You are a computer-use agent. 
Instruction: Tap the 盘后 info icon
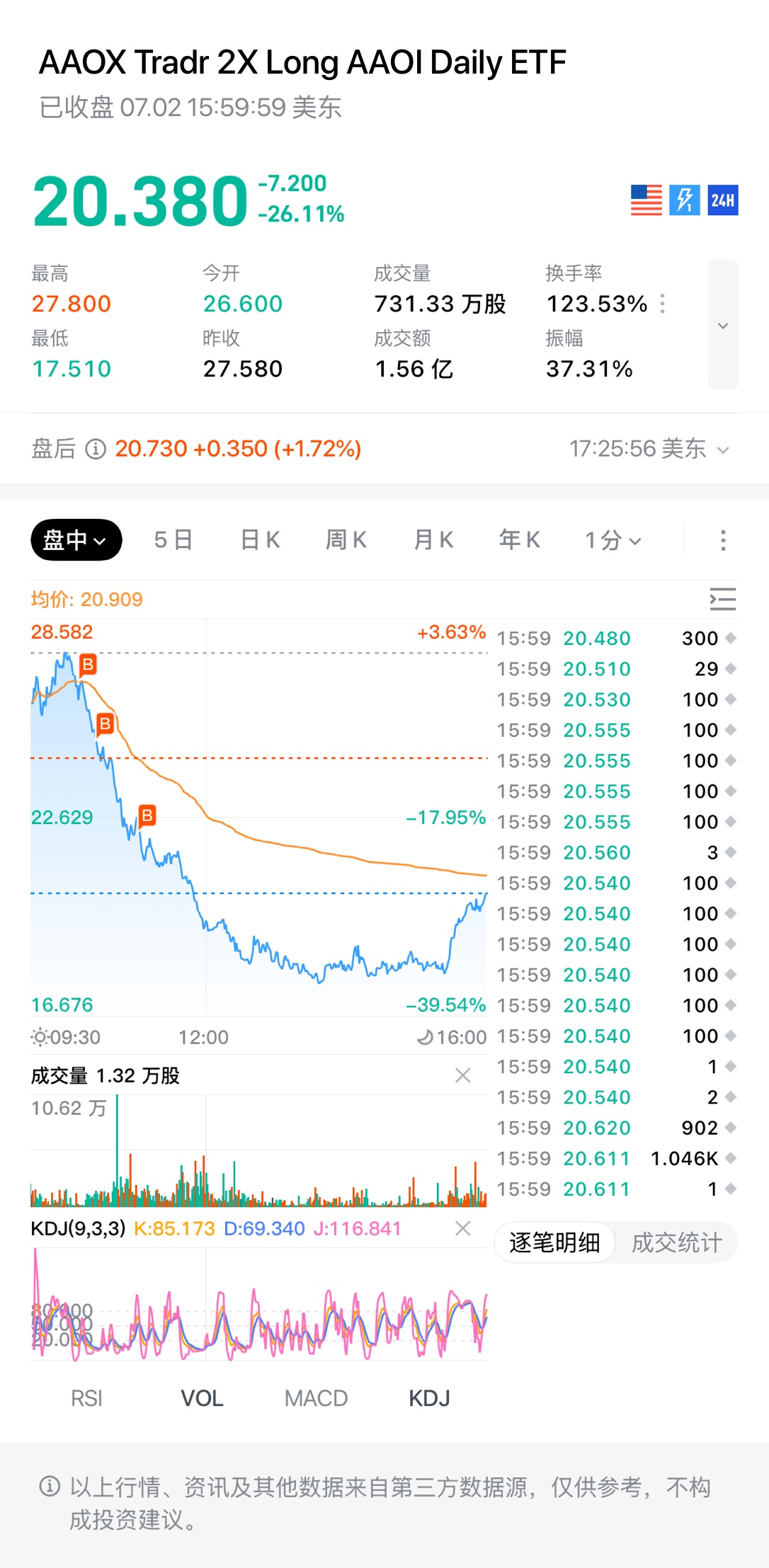click(x=96, y=449)
